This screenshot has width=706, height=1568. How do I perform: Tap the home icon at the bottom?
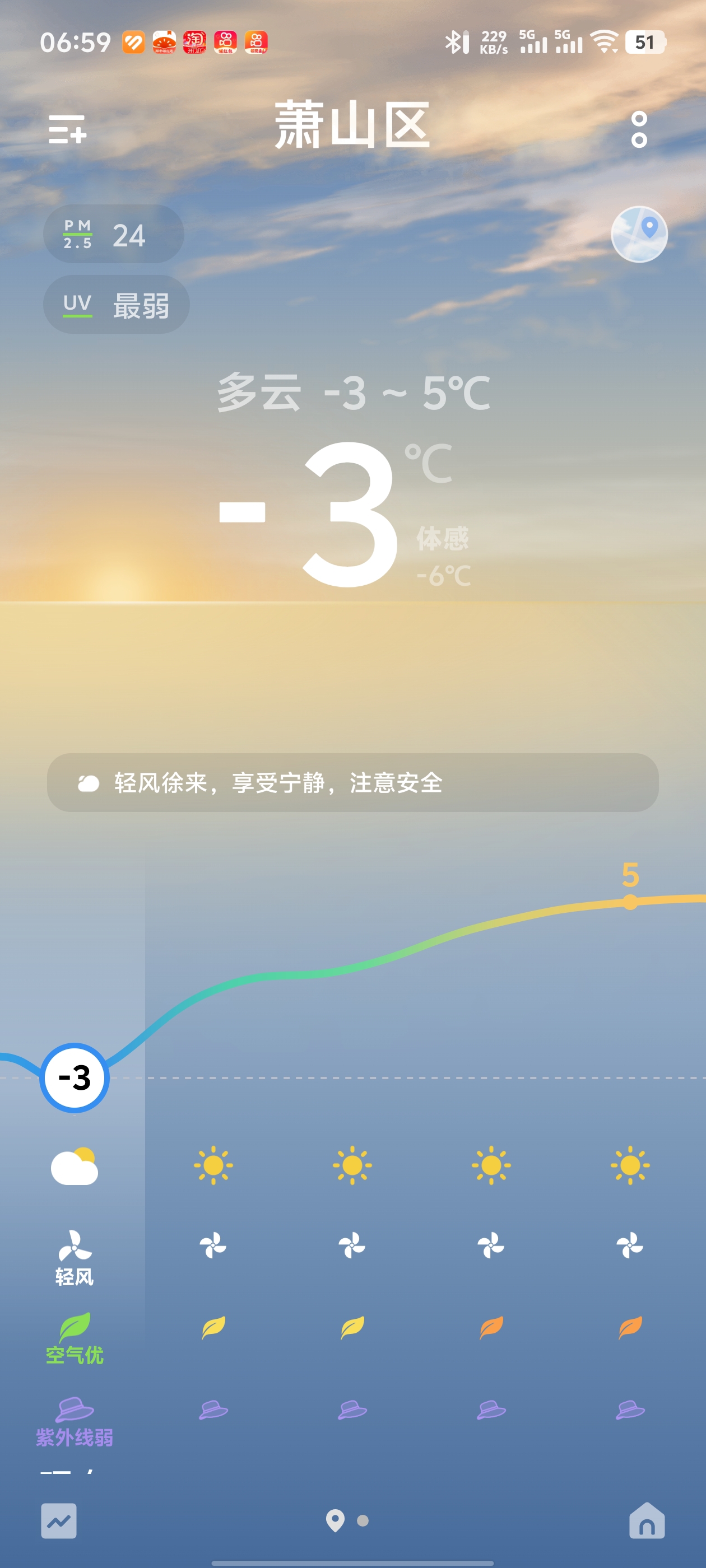646,1520
